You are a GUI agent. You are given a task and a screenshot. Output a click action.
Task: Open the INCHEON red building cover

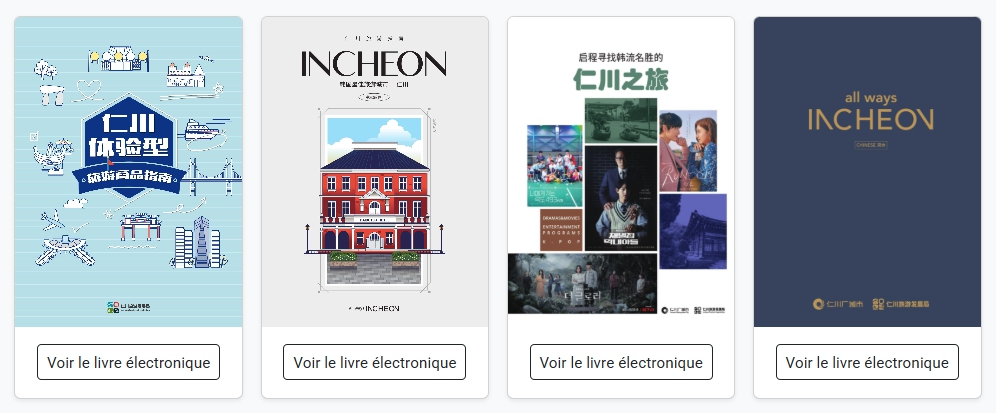click(374, 171)
